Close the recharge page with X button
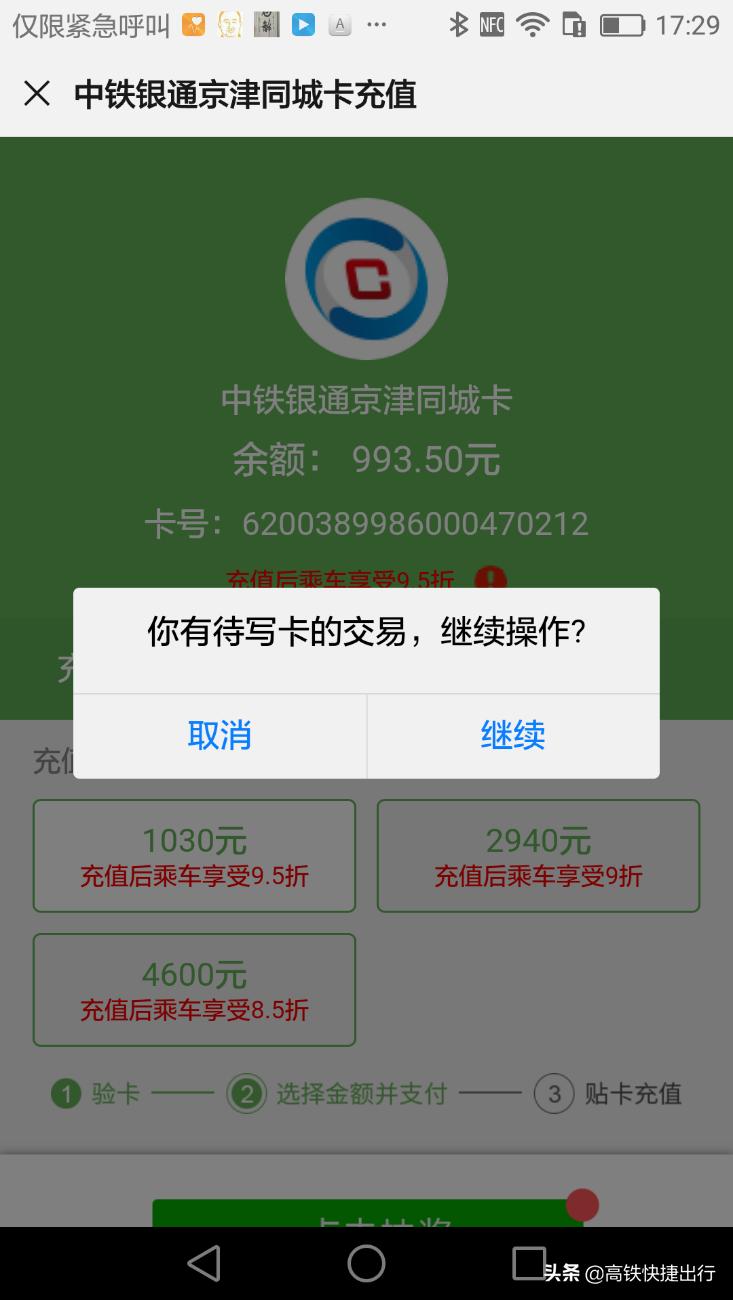 coord(37,93)
